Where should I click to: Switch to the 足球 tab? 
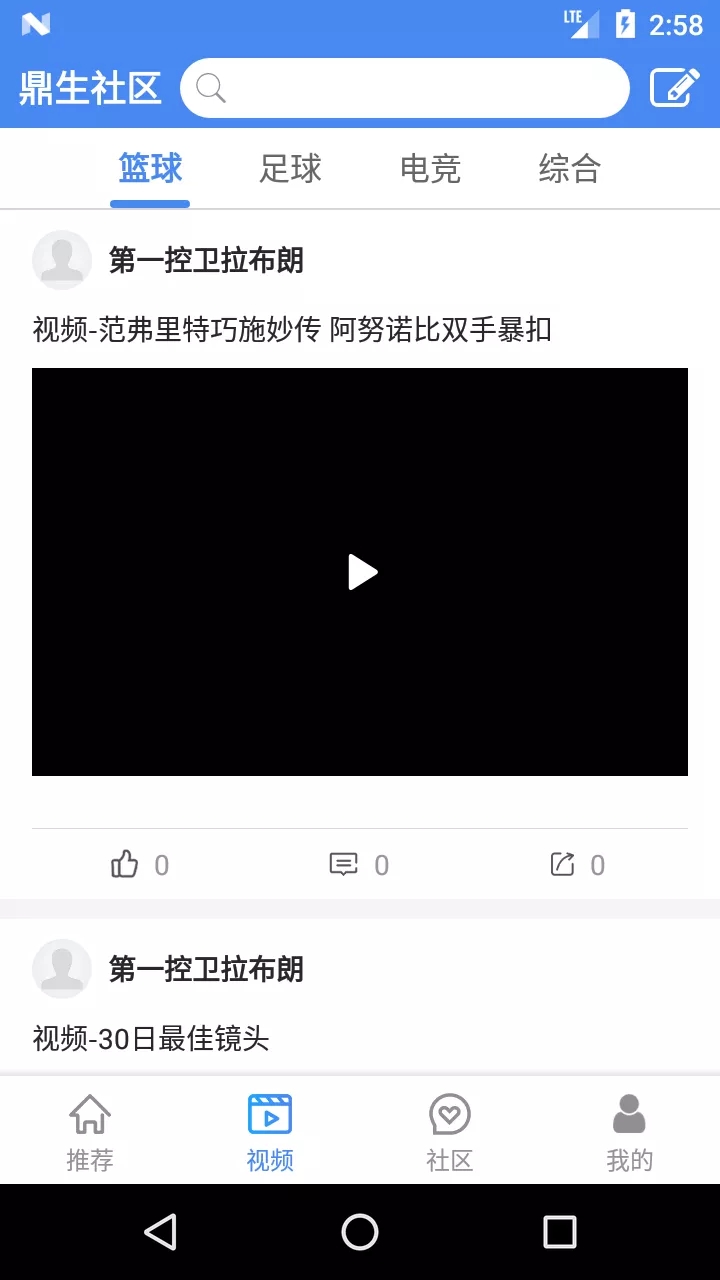tap(290, 168)
